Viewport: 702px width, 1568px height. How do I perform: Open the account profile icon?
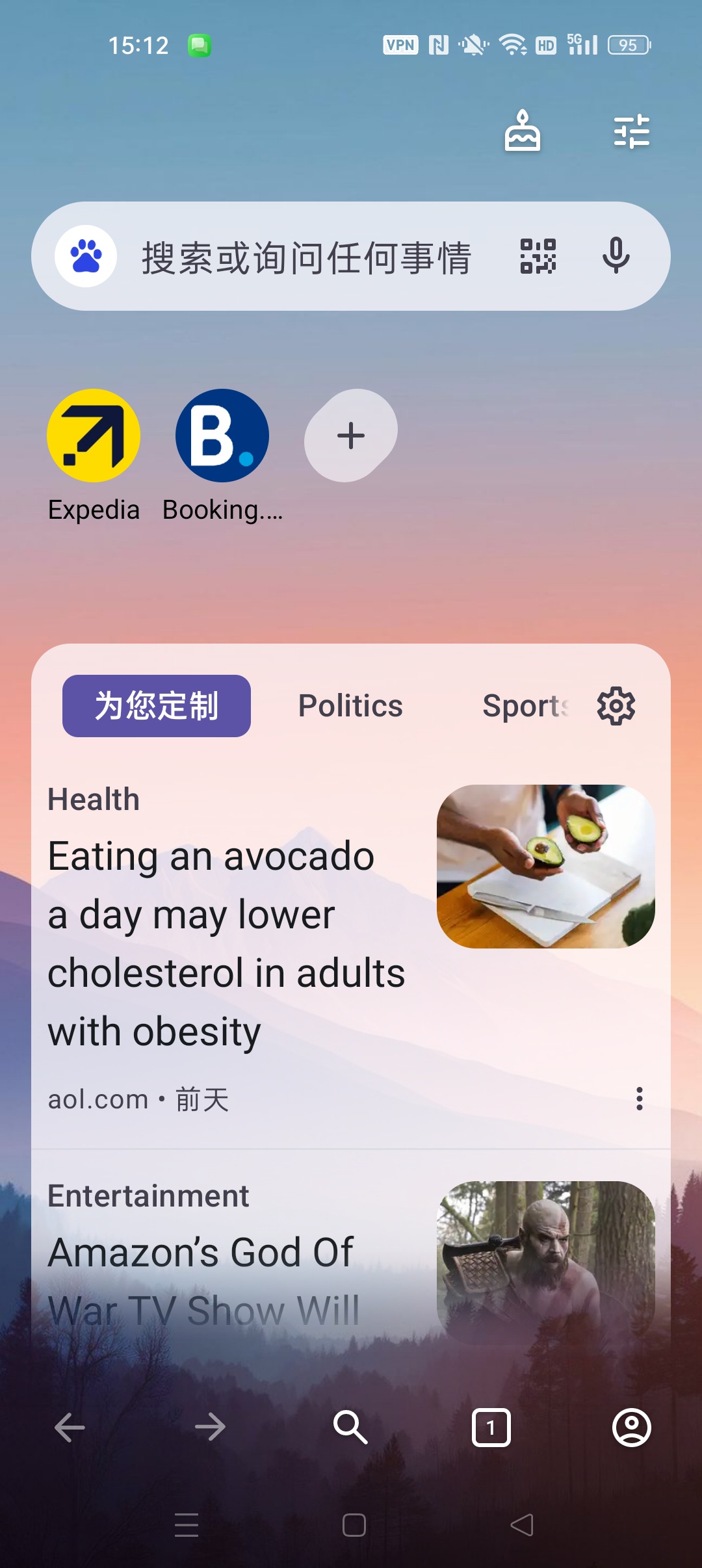(631, 1428)
